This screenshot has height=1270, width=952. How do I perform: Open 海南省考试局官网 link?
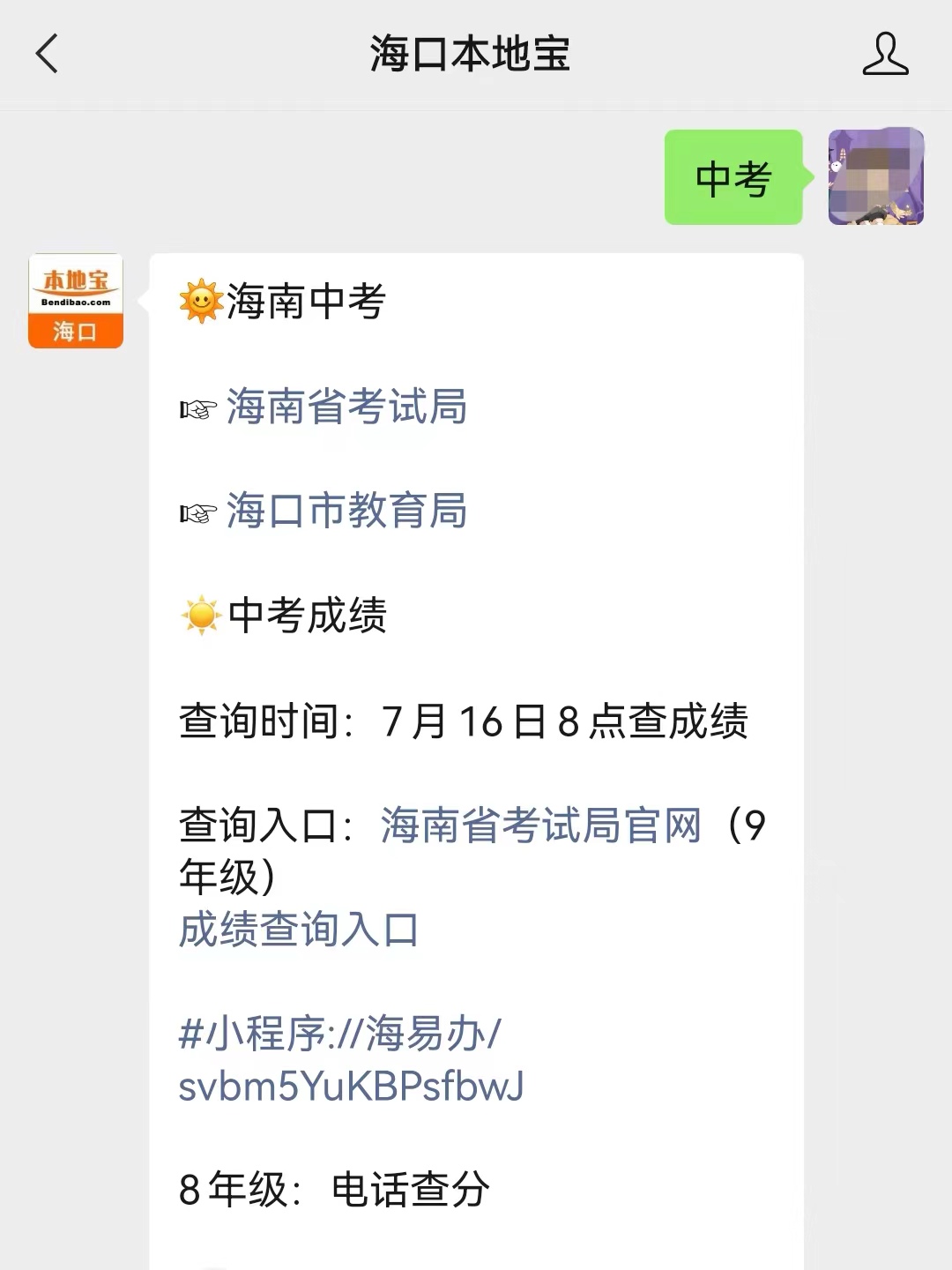pyautogui.click(x=540, y=826)
